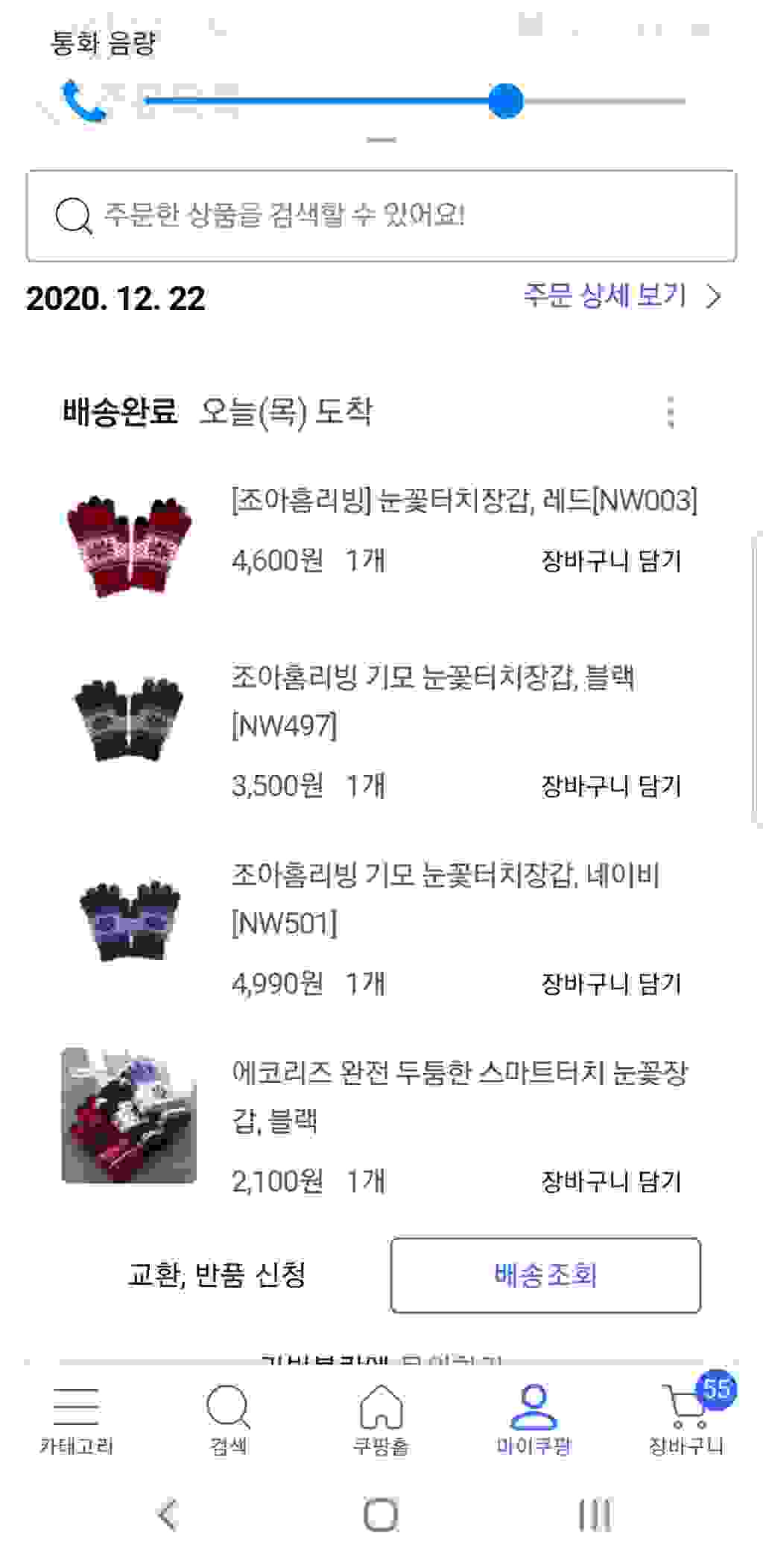Open the 장바구니 cart tab

click(x=686, y=1420)
